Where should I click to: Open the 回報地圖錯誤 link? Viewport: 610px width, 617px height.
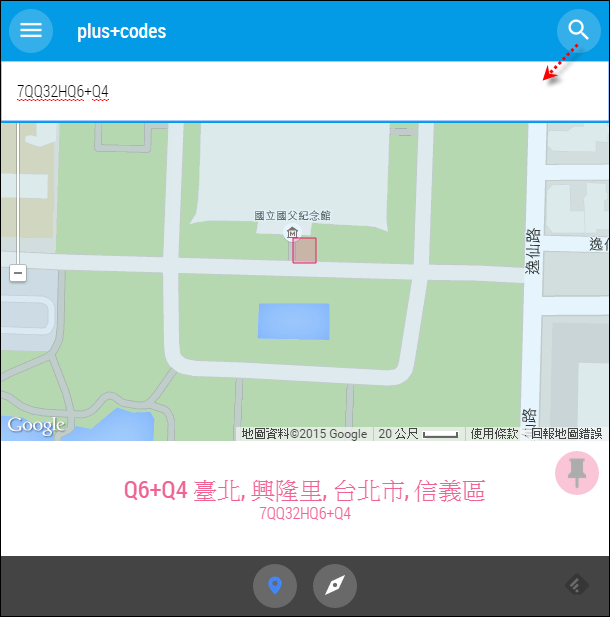coord(566,434)
